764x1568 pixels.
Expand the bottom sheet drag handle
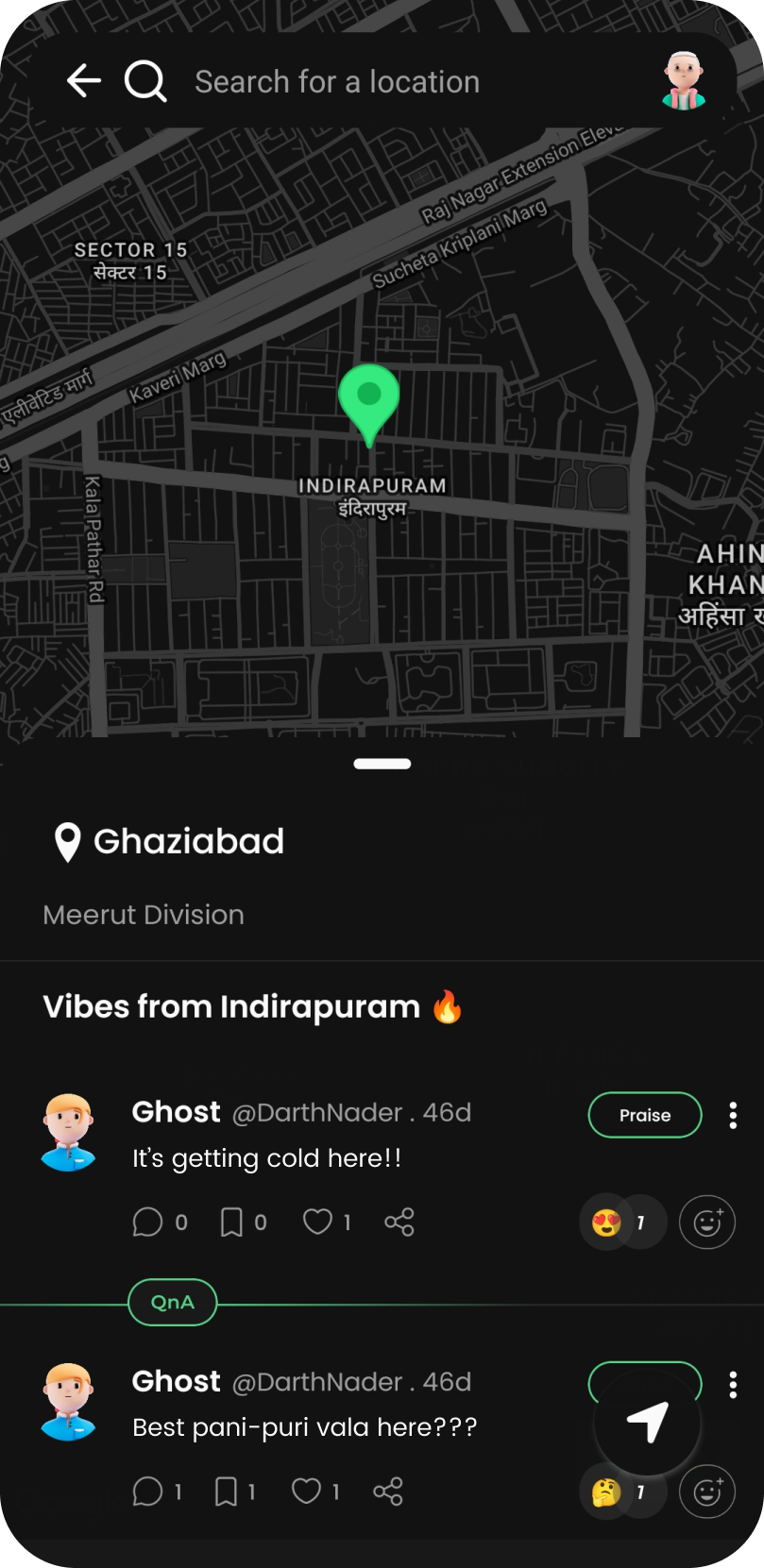pos(382,763)
